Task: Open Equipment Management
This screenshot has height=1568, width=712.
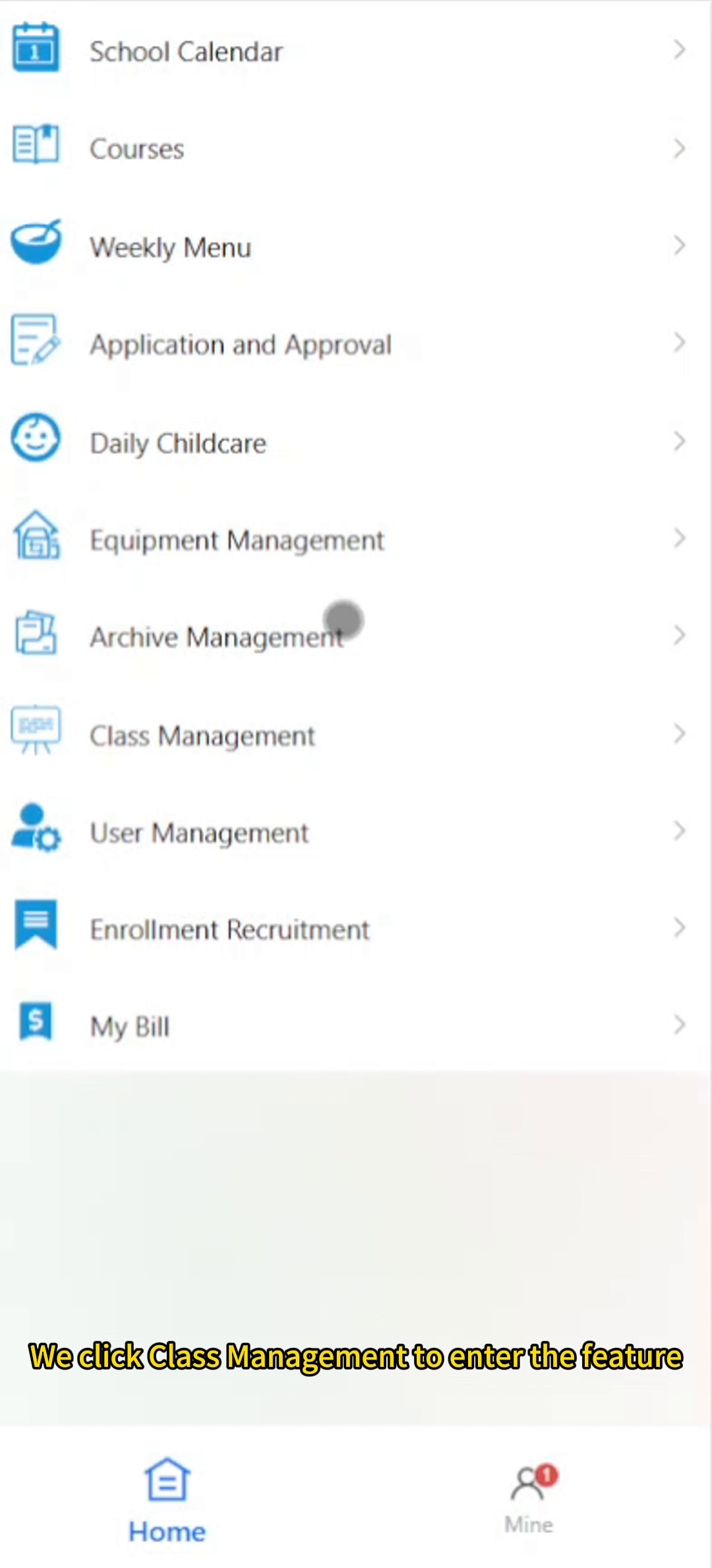Action: [237, 540]
